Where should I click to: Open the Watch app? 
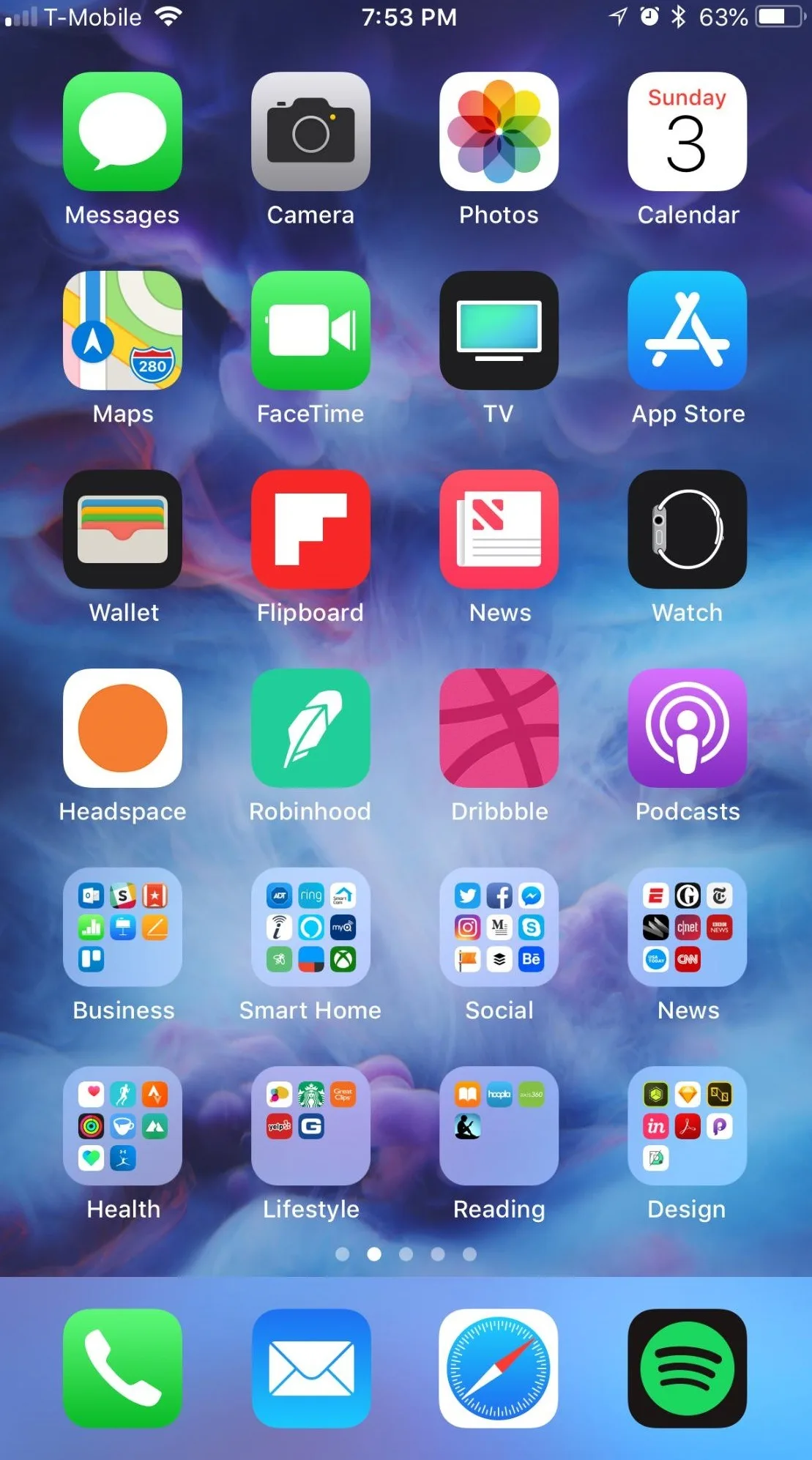[687, 529]
